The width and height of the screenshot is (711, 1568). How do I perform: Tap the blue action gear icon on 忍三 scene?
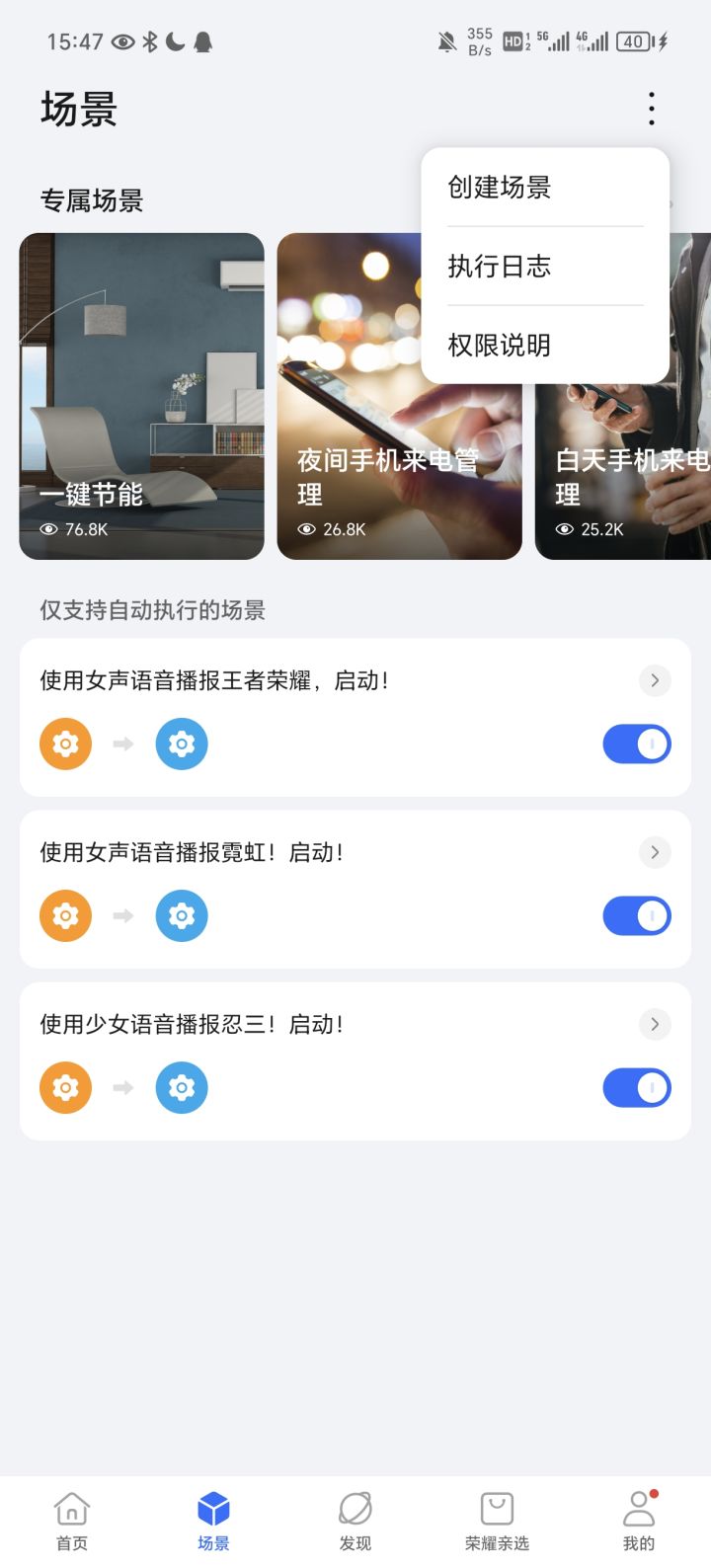pos(182,1087)
